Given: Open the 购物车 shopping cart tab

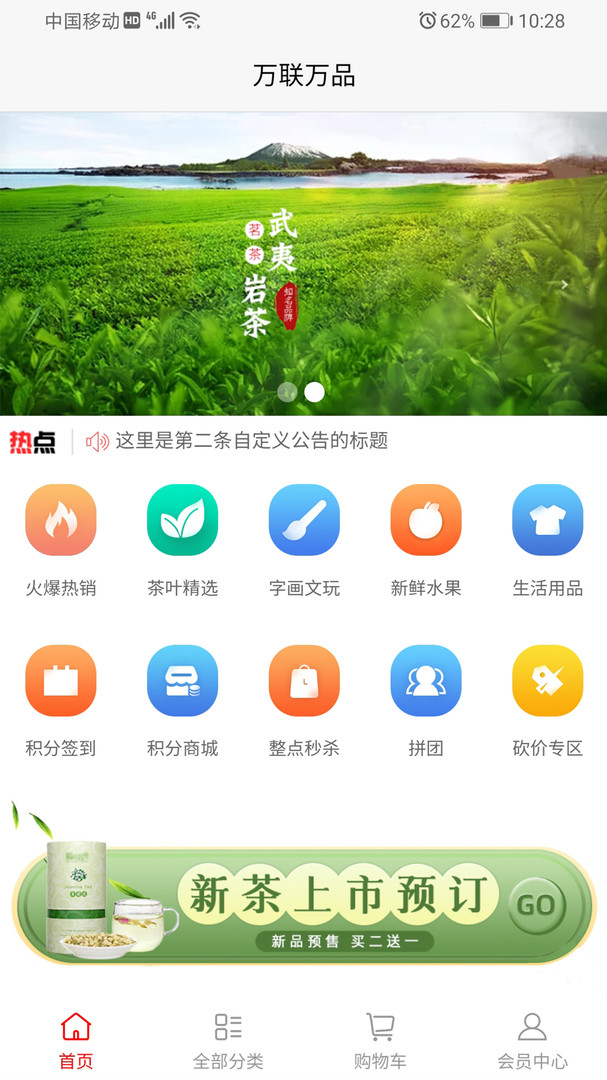Looking at the screenshot, I should coord(380,1040).
